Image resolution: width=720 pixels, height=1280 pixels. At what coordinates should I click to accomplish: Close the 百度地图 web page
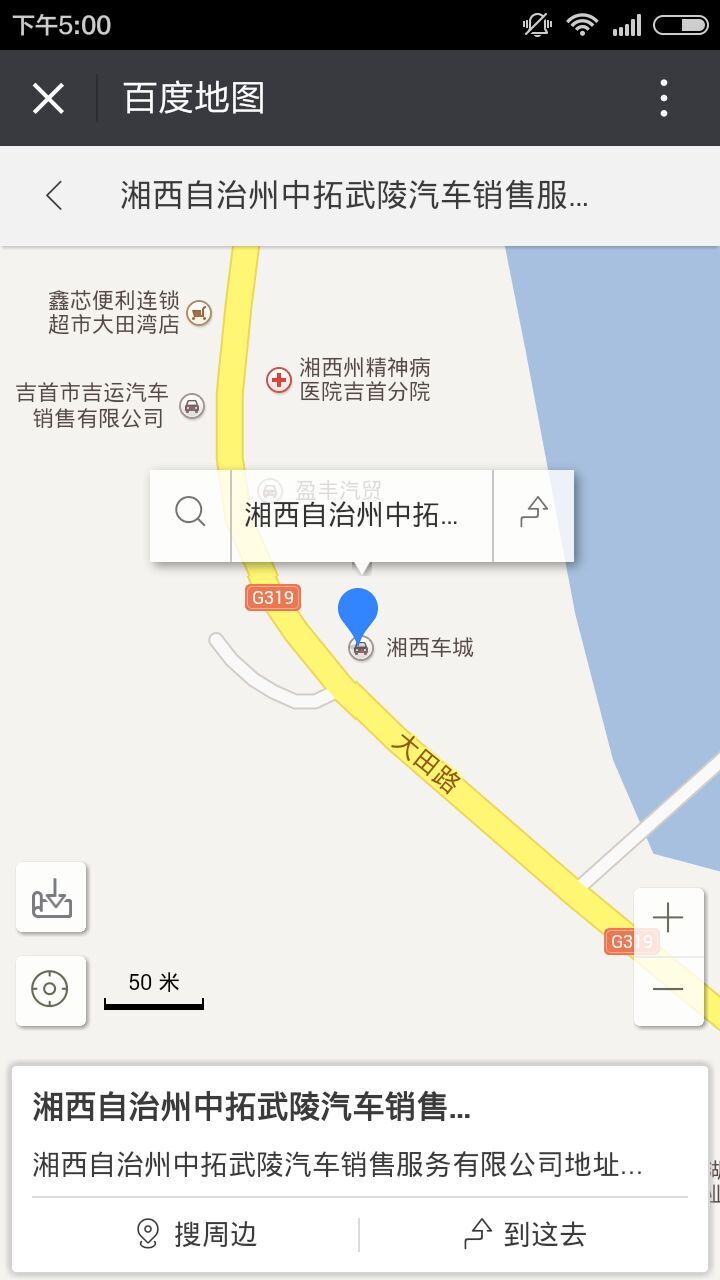point(48,98)
